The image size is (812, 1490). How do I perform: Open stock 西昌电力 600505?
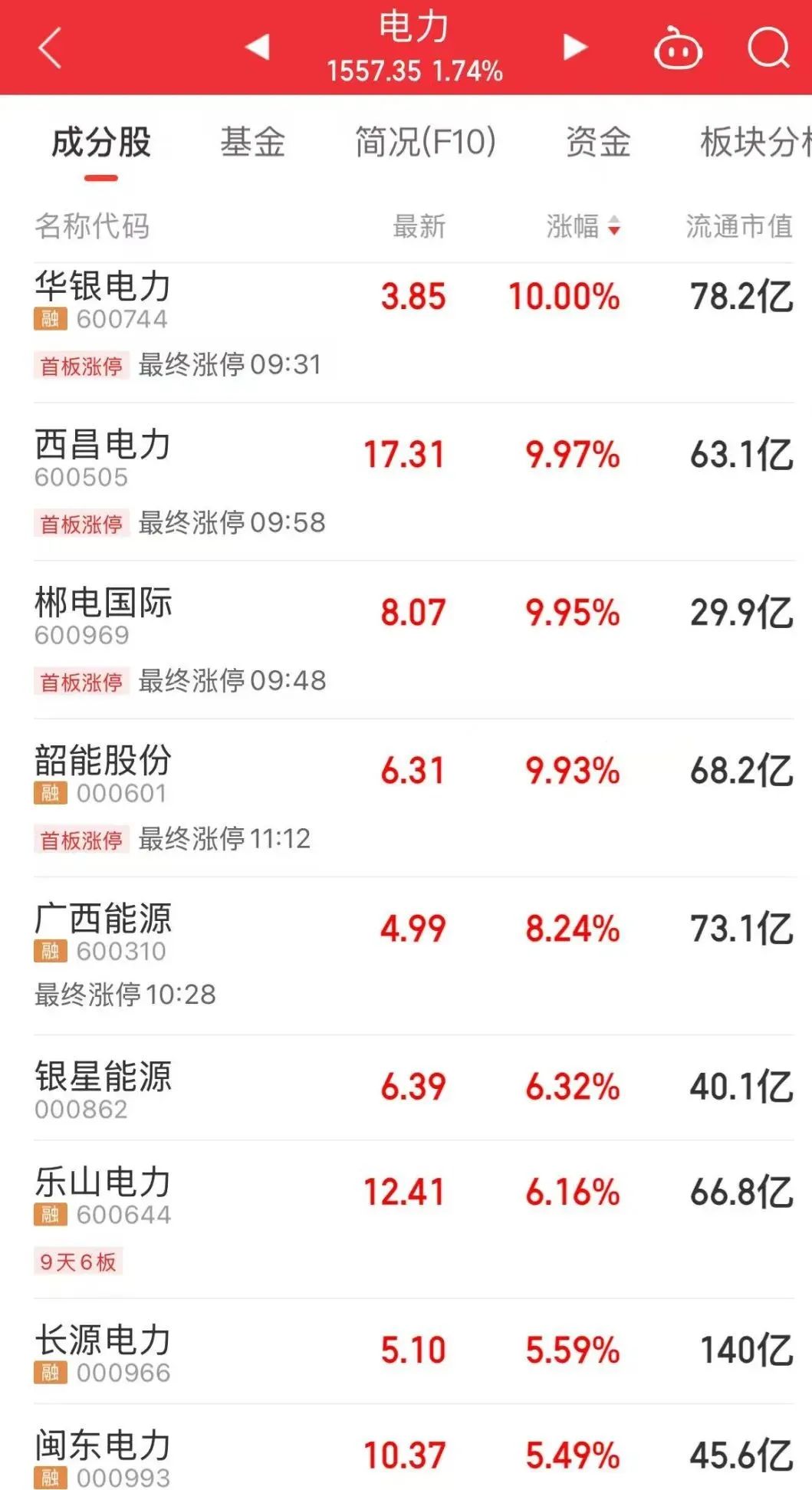point(414,482)
